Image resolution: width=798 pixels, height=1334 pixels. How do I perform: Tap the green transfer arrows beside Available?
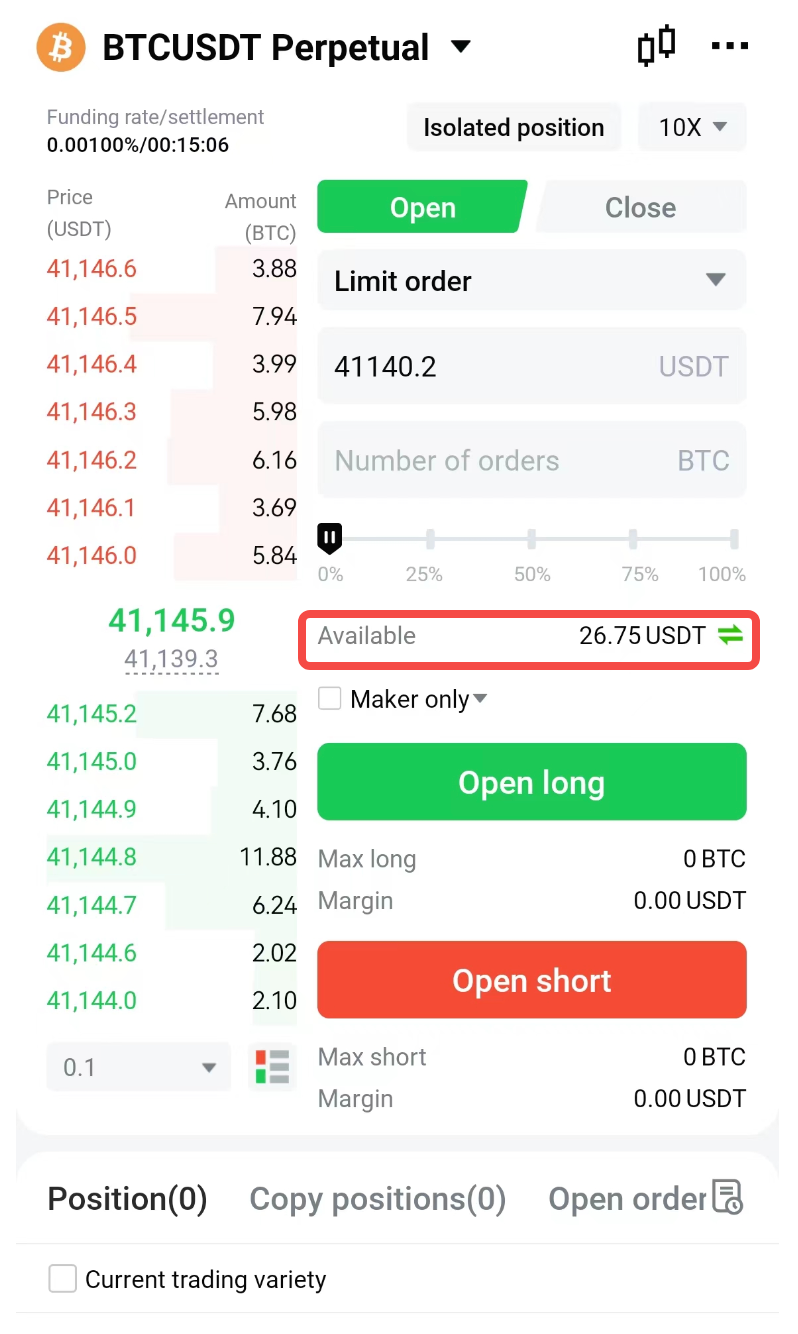point(731,635)
